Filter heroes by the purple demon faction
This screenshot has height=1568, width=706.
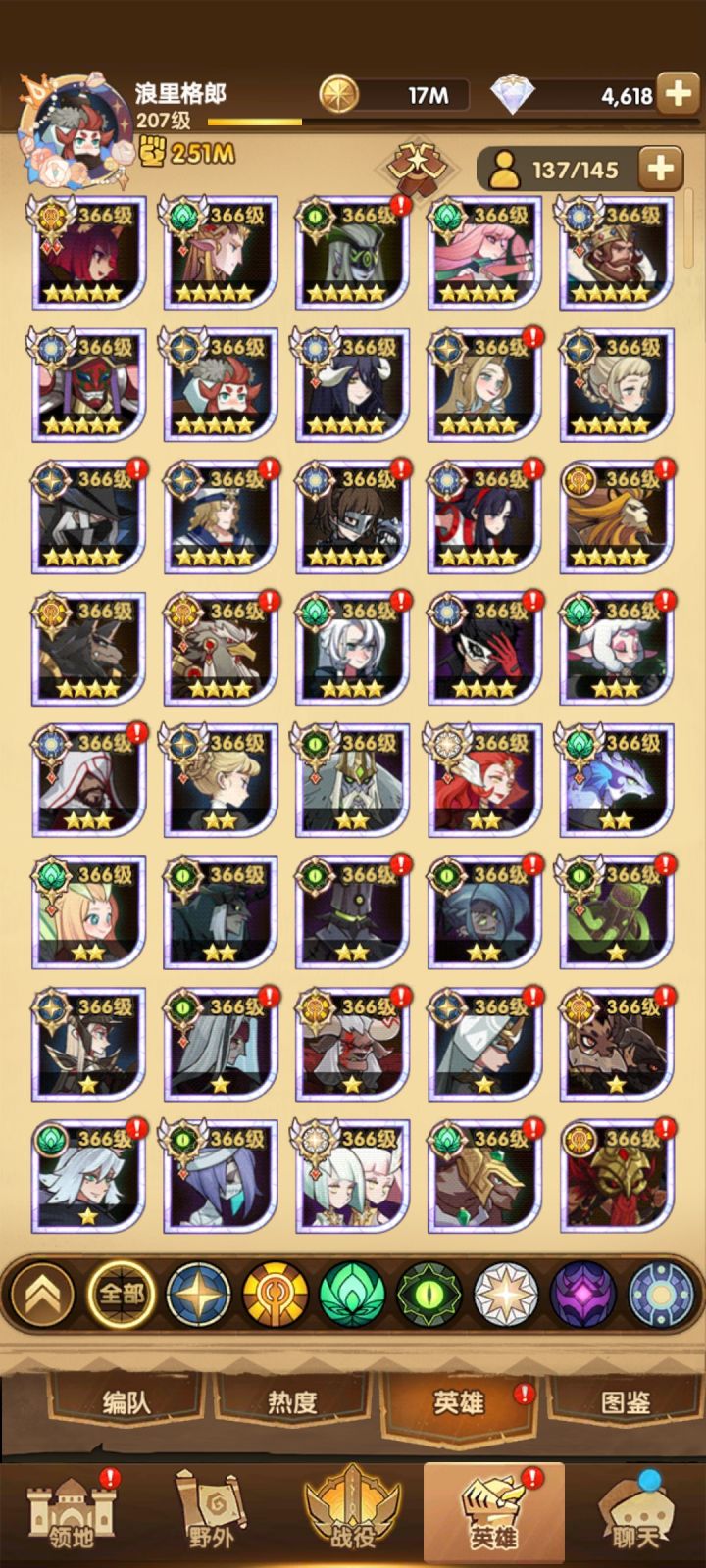(582, 1293)
